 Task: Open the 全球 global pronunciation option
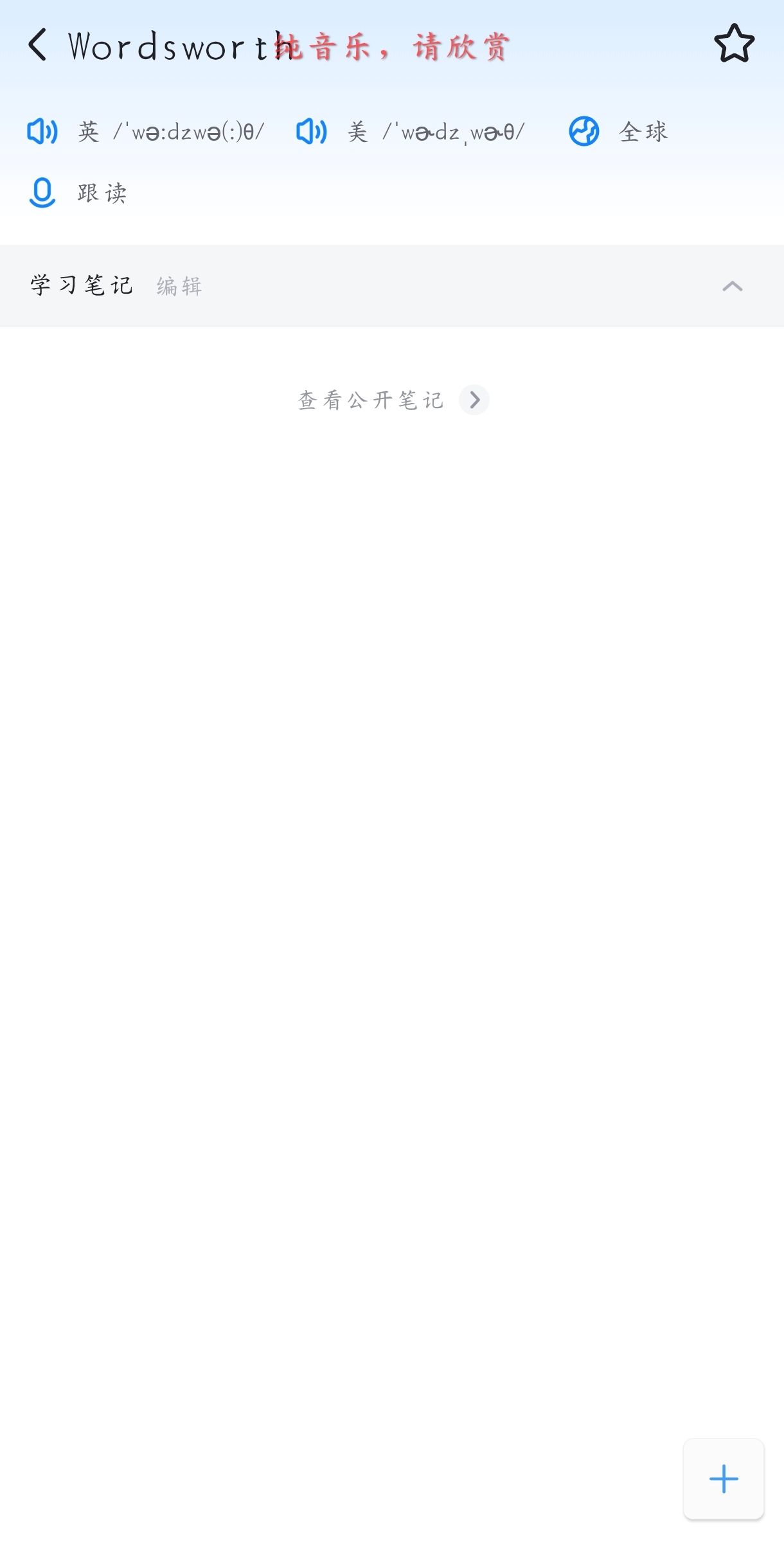pyautogui.click(x=618, y=132)
